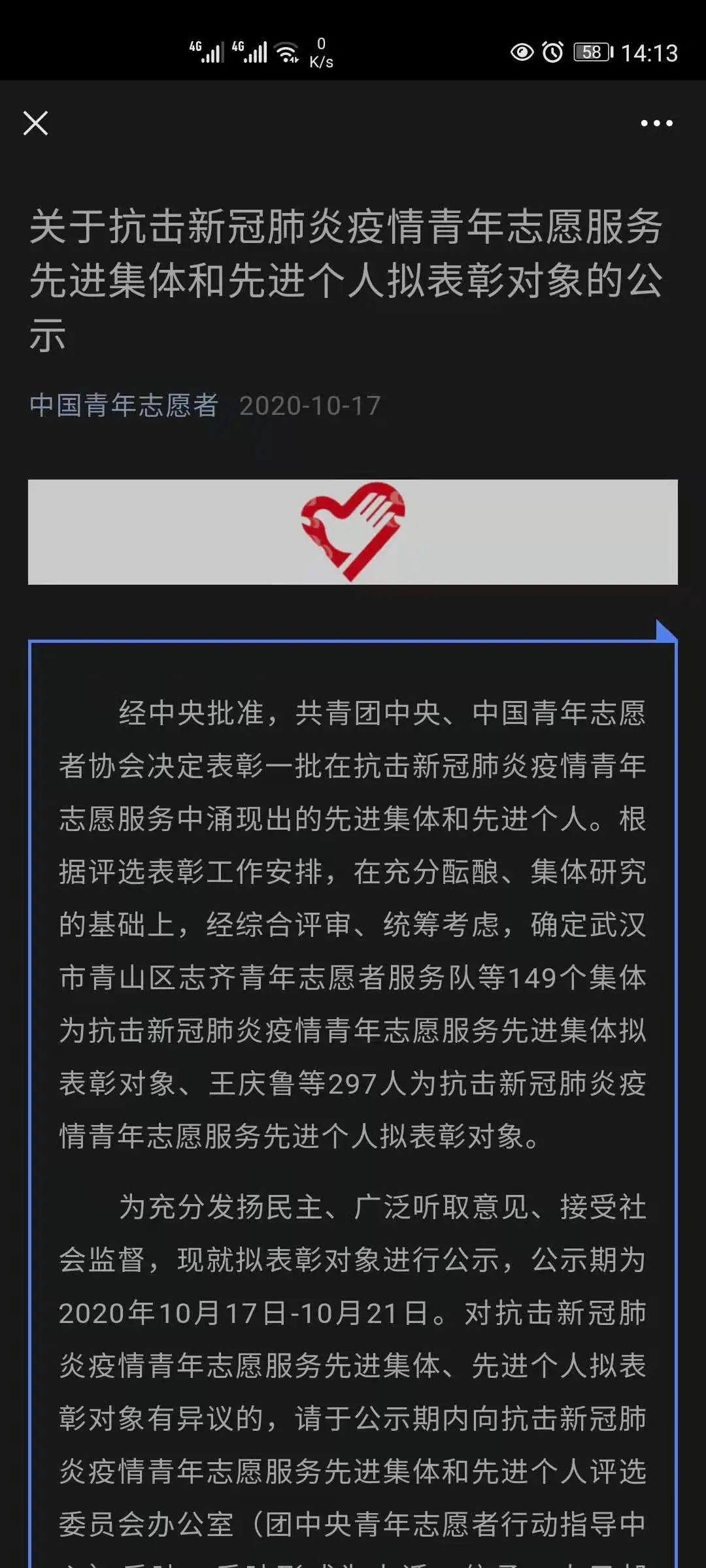The image size is (706, 1568).
Task: Close the article page
Action: click(35, 123)
